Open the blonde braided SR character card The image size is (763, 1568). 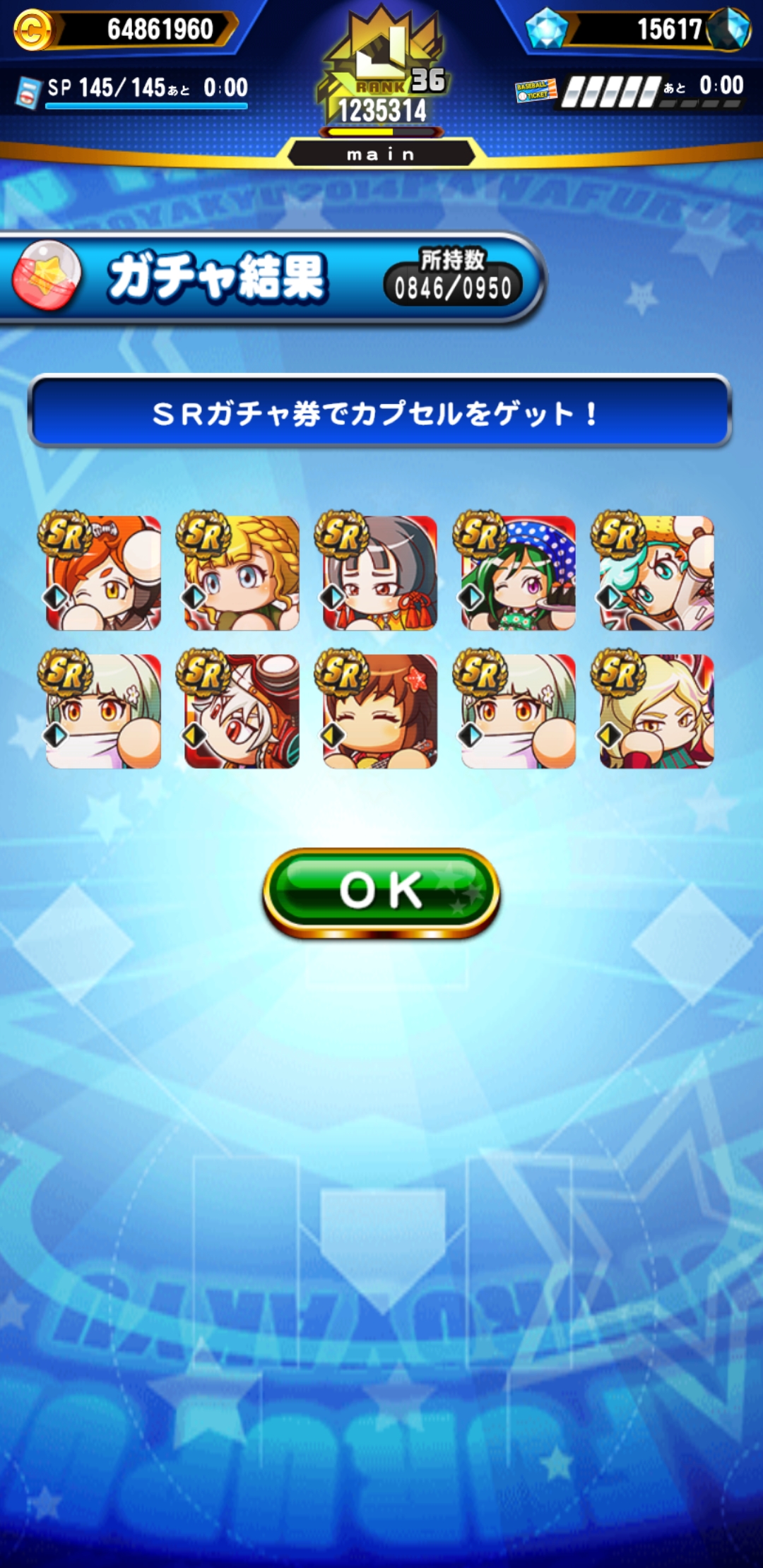(239, 571)
